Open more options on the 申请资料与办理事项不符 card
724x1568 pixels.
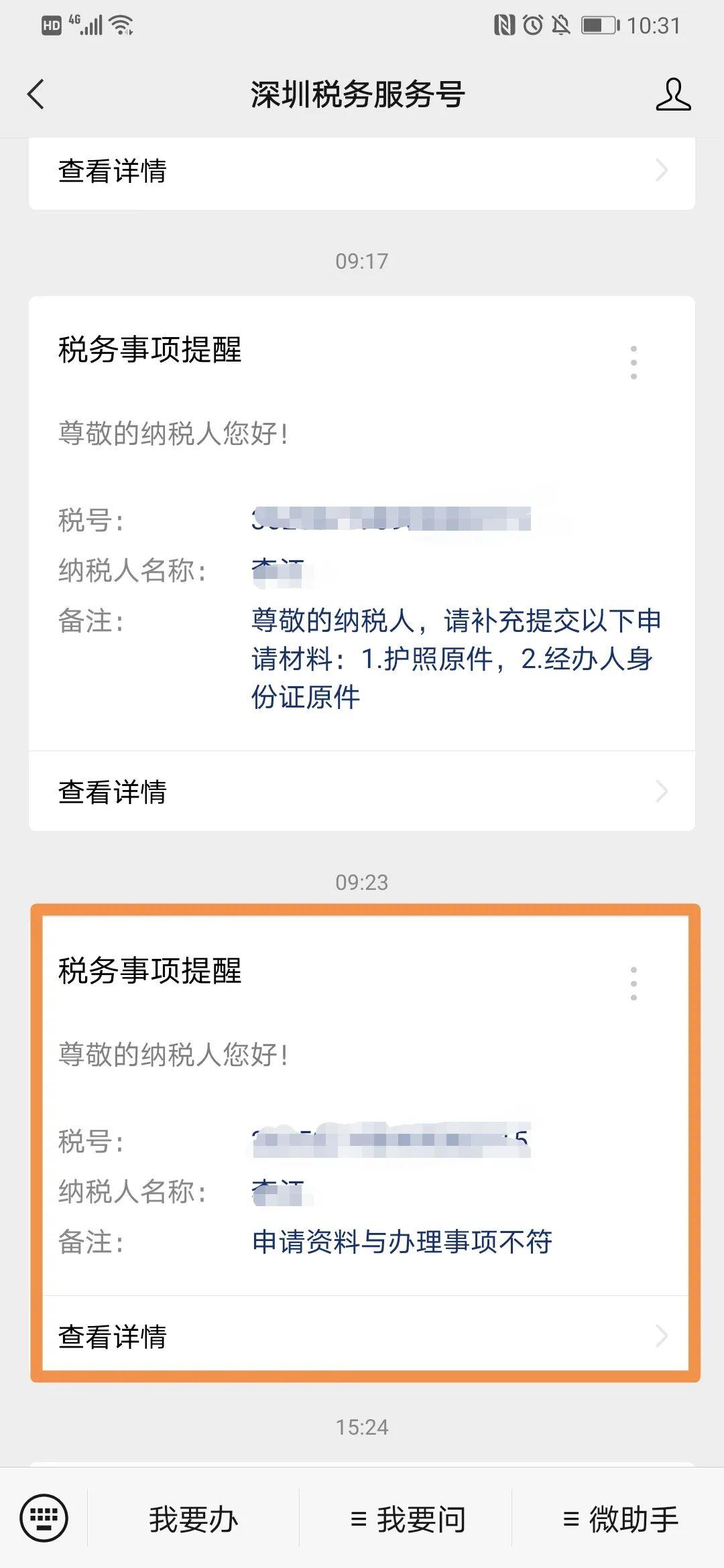pos(633,984)
